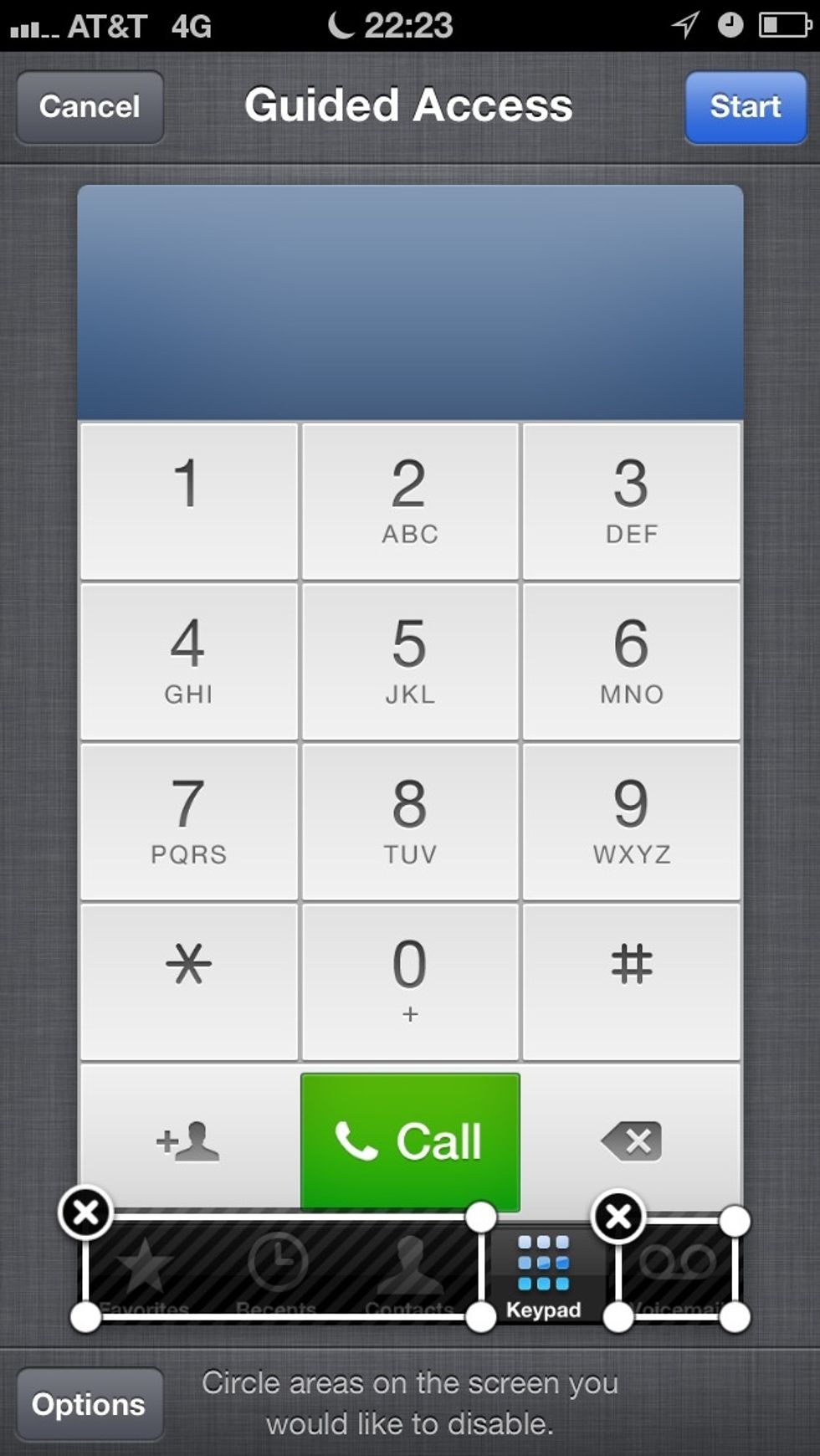Dial digit 4 GHI

(189, 662)
